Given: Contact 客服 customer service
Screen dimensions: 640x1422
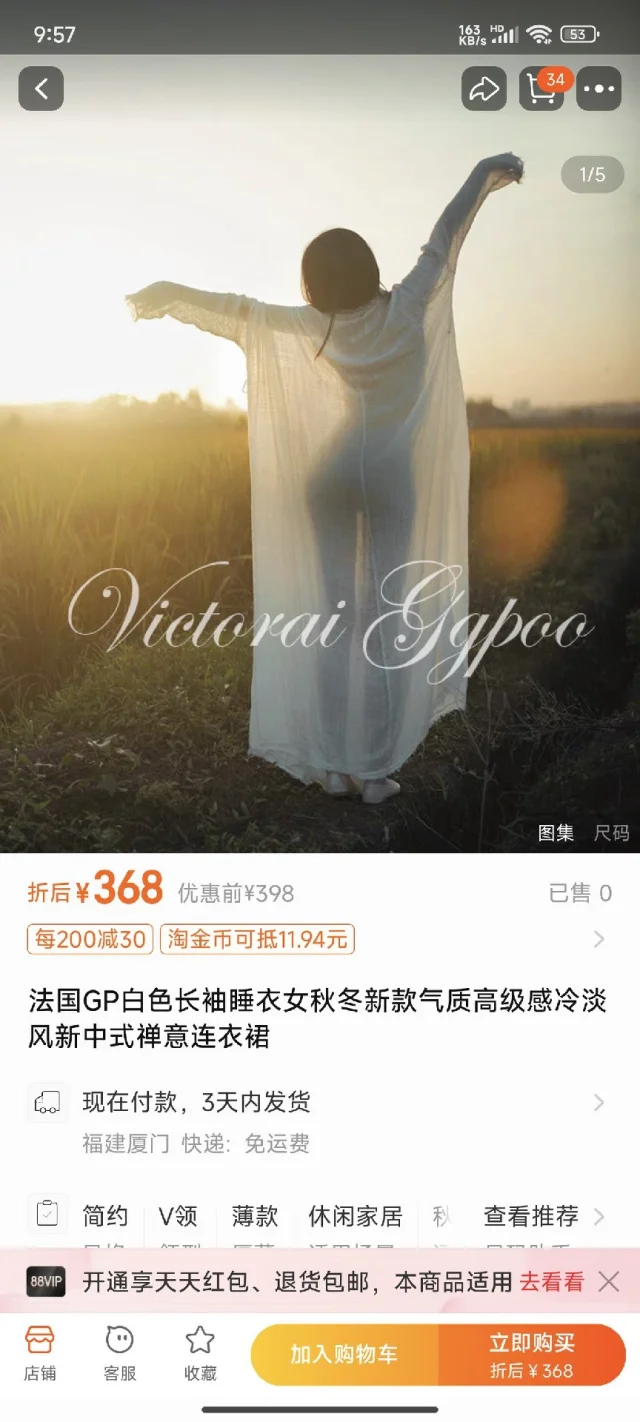Looking at the screenshot, I should (x=120, y=1353).
